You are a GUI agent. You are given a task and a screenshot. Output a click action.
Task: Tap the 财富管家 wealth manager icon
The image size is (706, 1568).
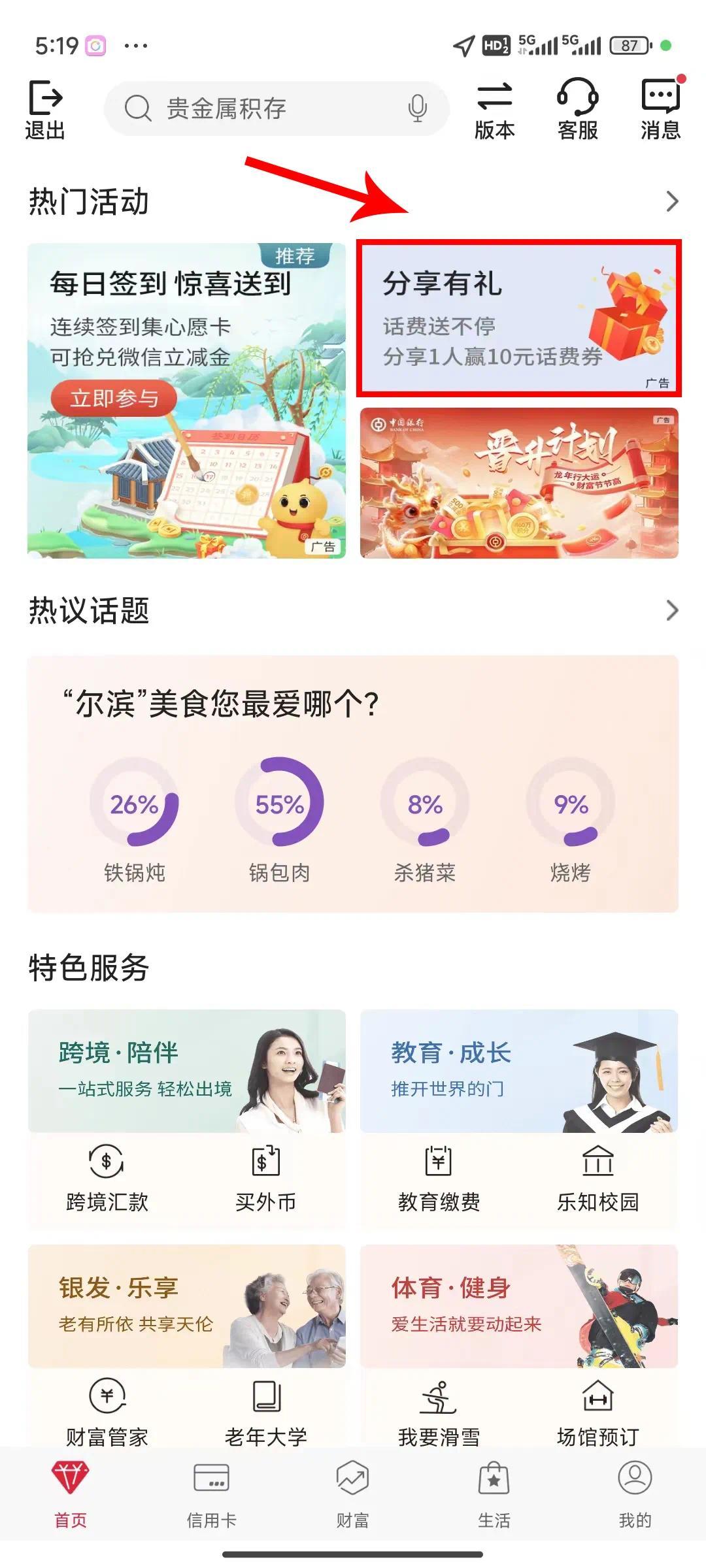point(109,1398)
